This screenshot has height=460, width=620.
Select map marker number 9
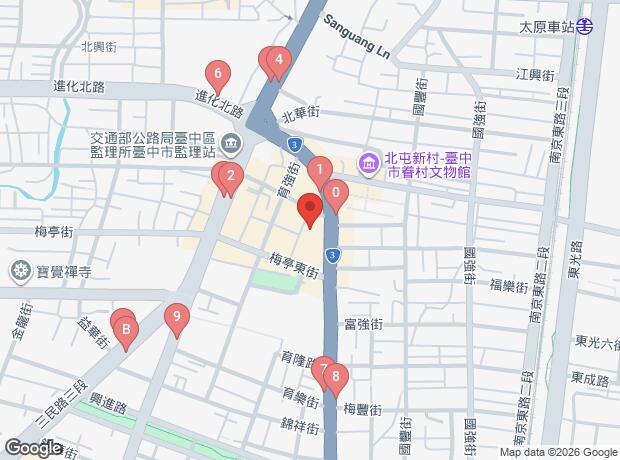point(177,317)
